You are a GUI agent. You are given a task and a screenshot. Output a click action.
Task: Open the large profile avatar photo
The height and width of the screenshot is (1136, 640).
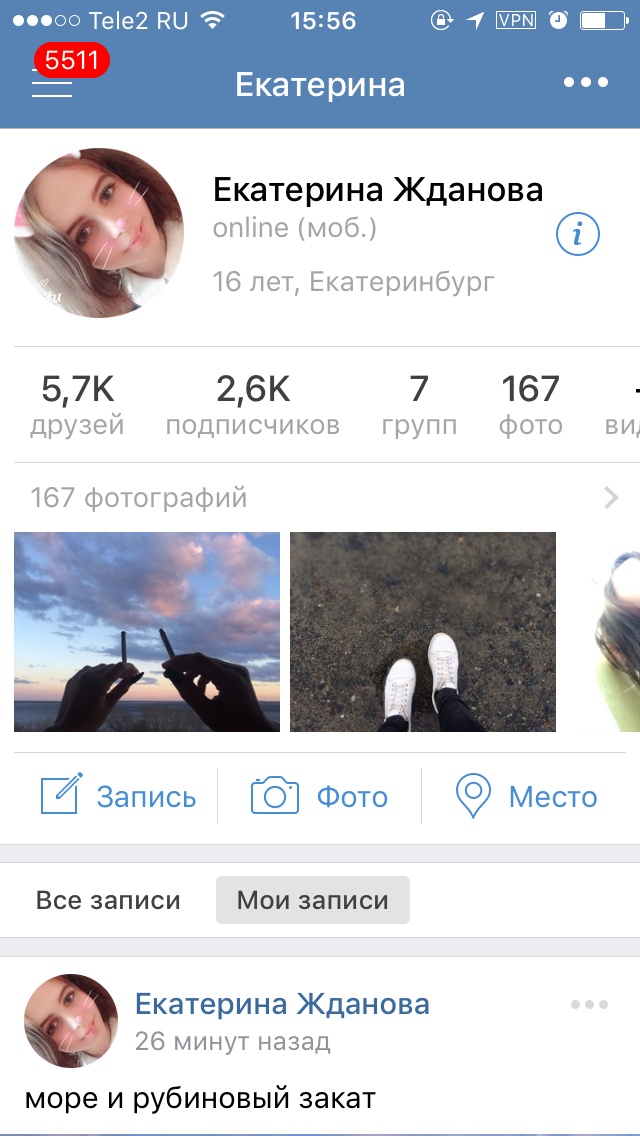click(x=99, y=233)
